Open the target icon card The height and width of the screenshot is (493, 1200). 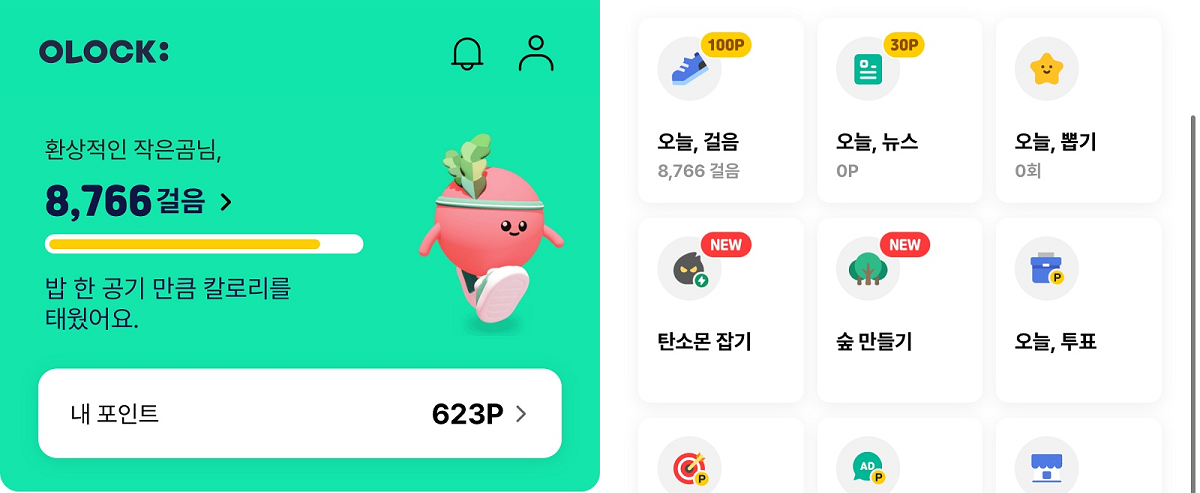[x=720, y=460]
